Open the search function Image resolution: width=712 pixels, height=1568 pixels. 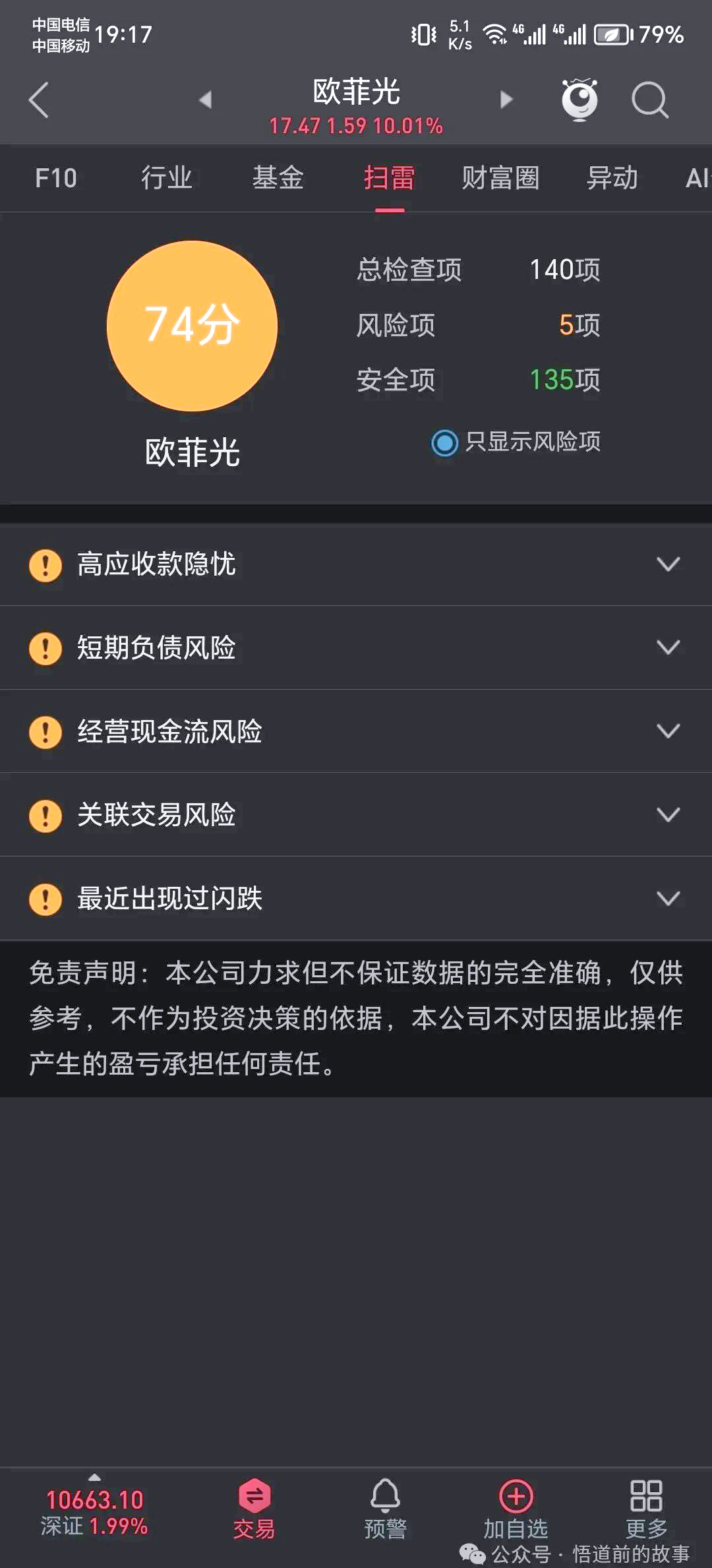[651, 100]
